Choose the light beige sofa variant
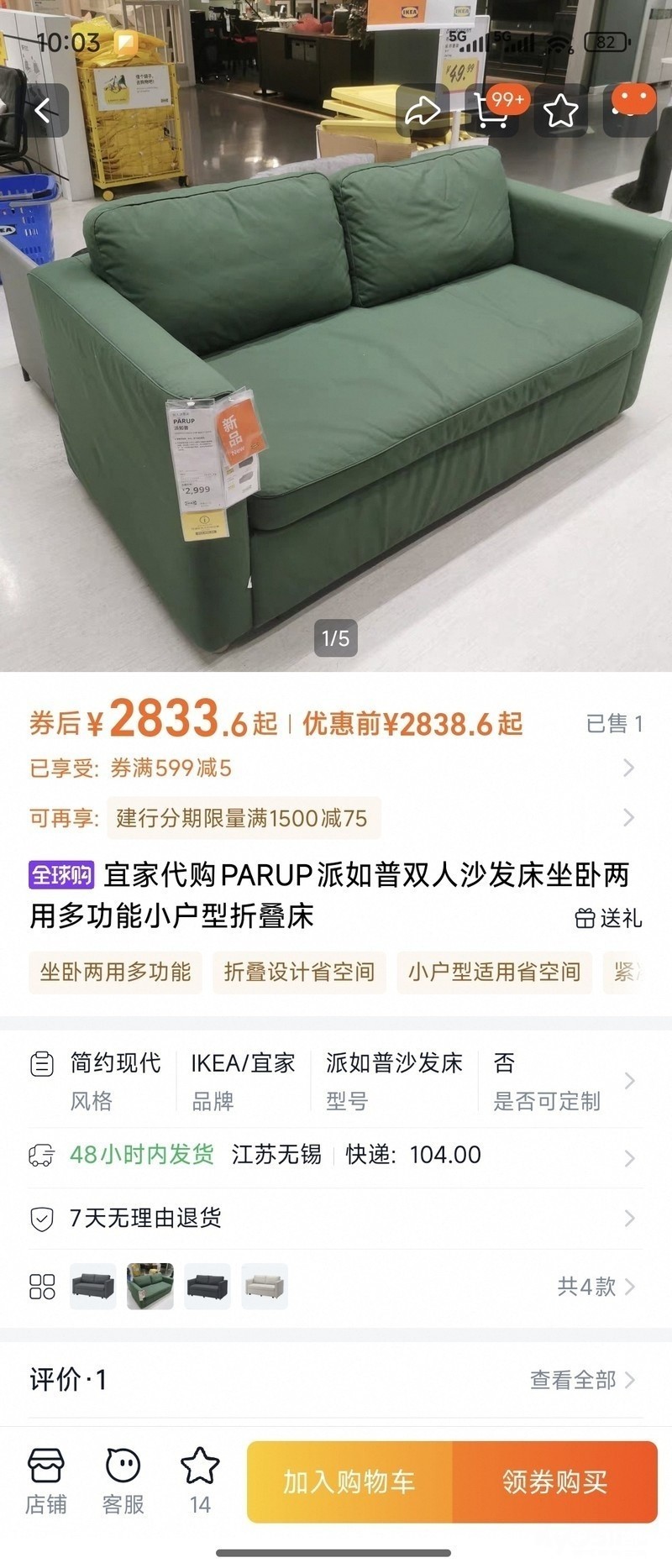The image size is (672, 1568). pyautogui.click(x=265, y=1286)
